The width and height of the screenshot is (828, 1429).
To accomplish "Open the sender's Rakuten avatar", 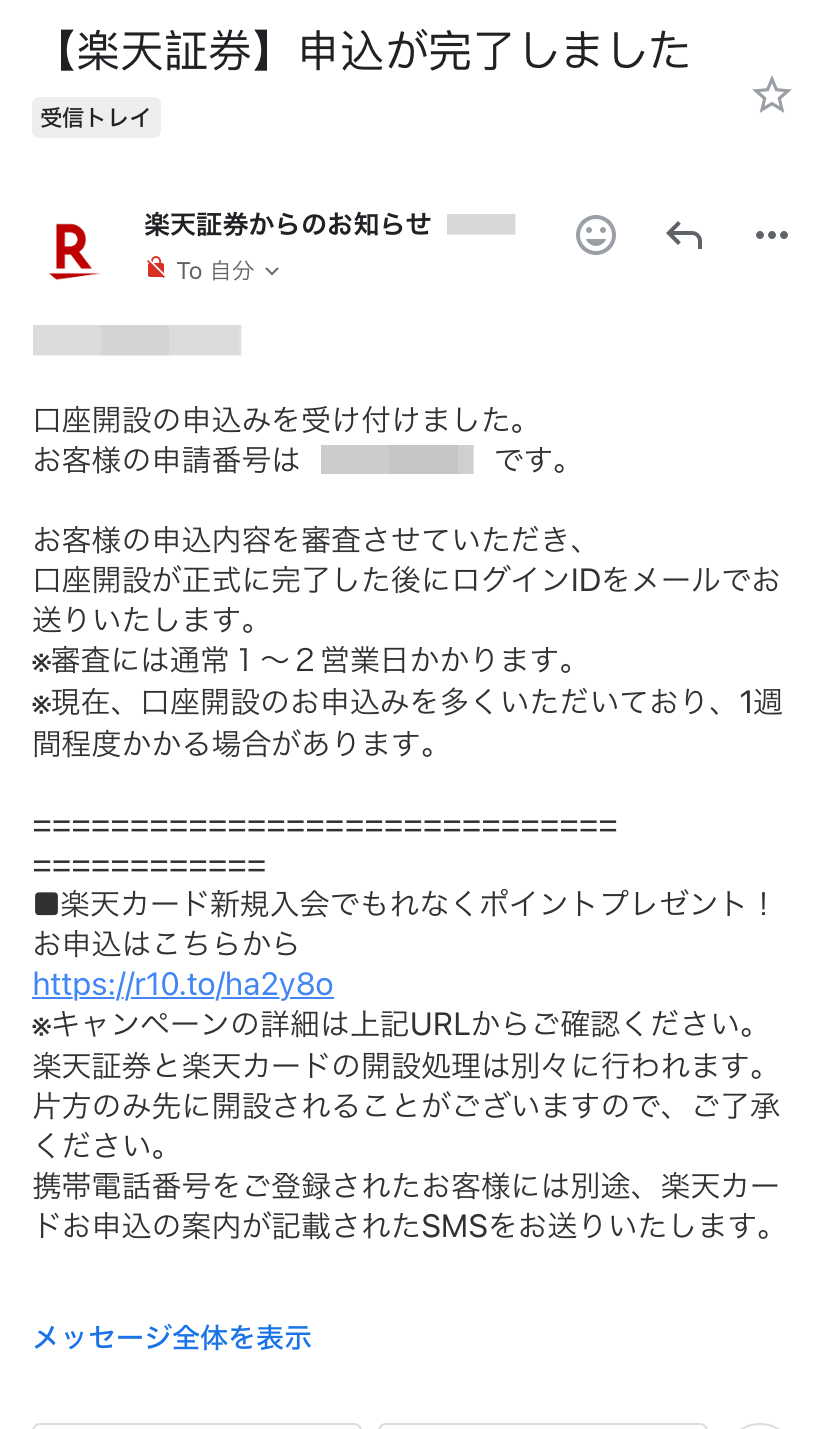I will point(75,250).
